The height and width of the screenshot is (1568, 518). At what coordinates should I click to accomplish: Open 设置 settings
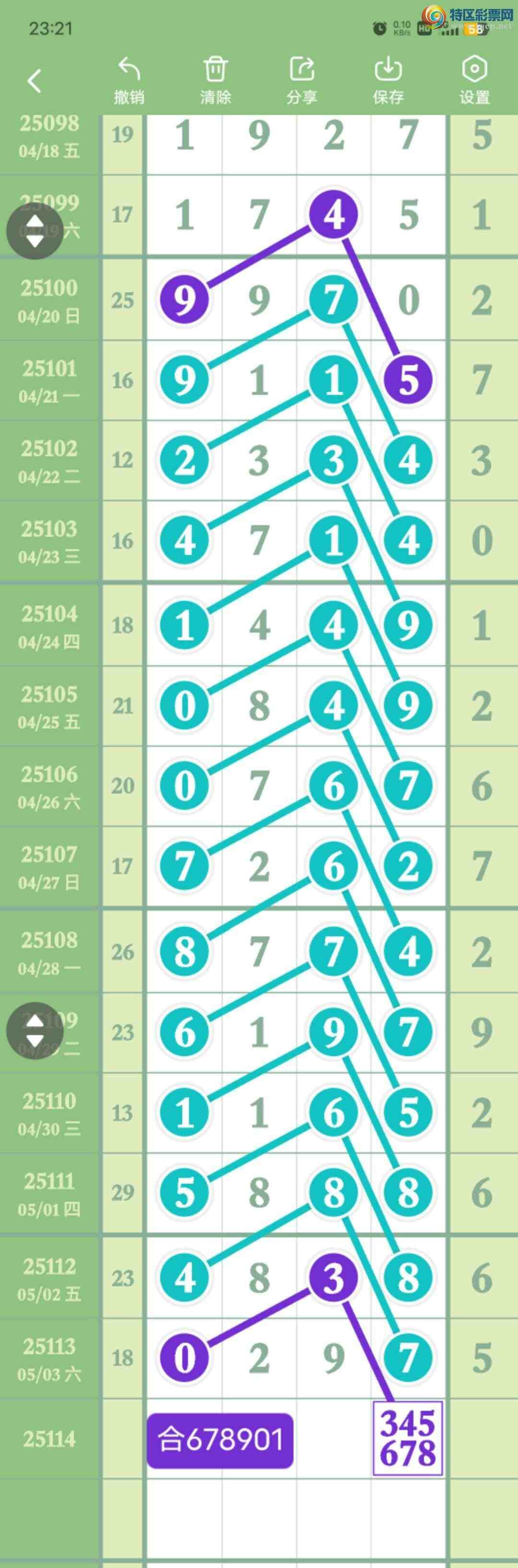474,80
